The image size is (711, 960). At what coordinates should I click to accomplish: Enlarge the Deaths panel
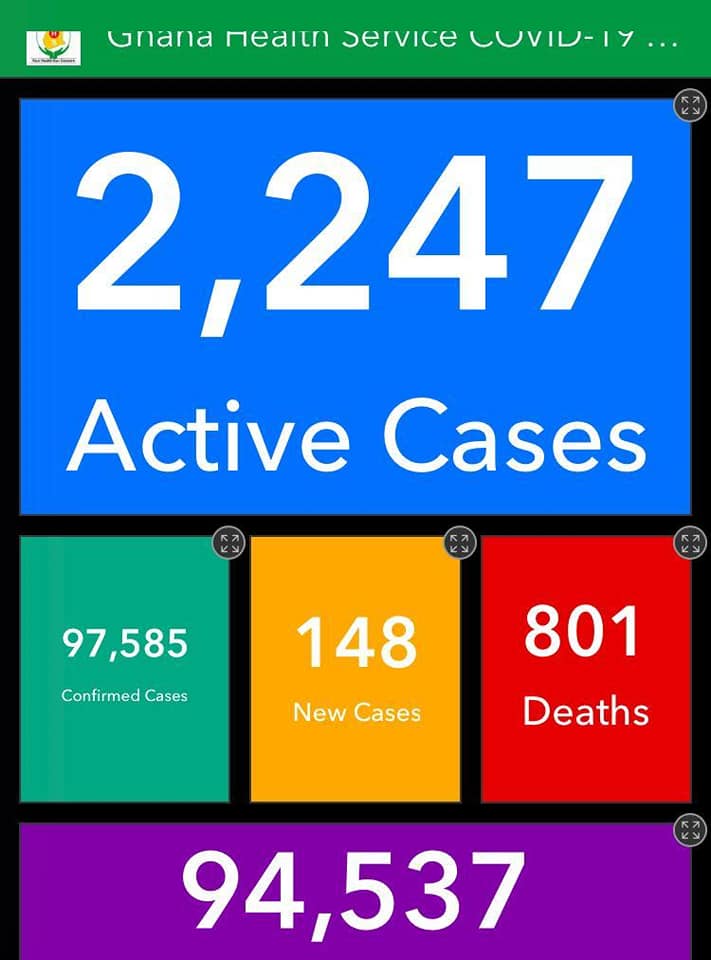click(689, 543)
